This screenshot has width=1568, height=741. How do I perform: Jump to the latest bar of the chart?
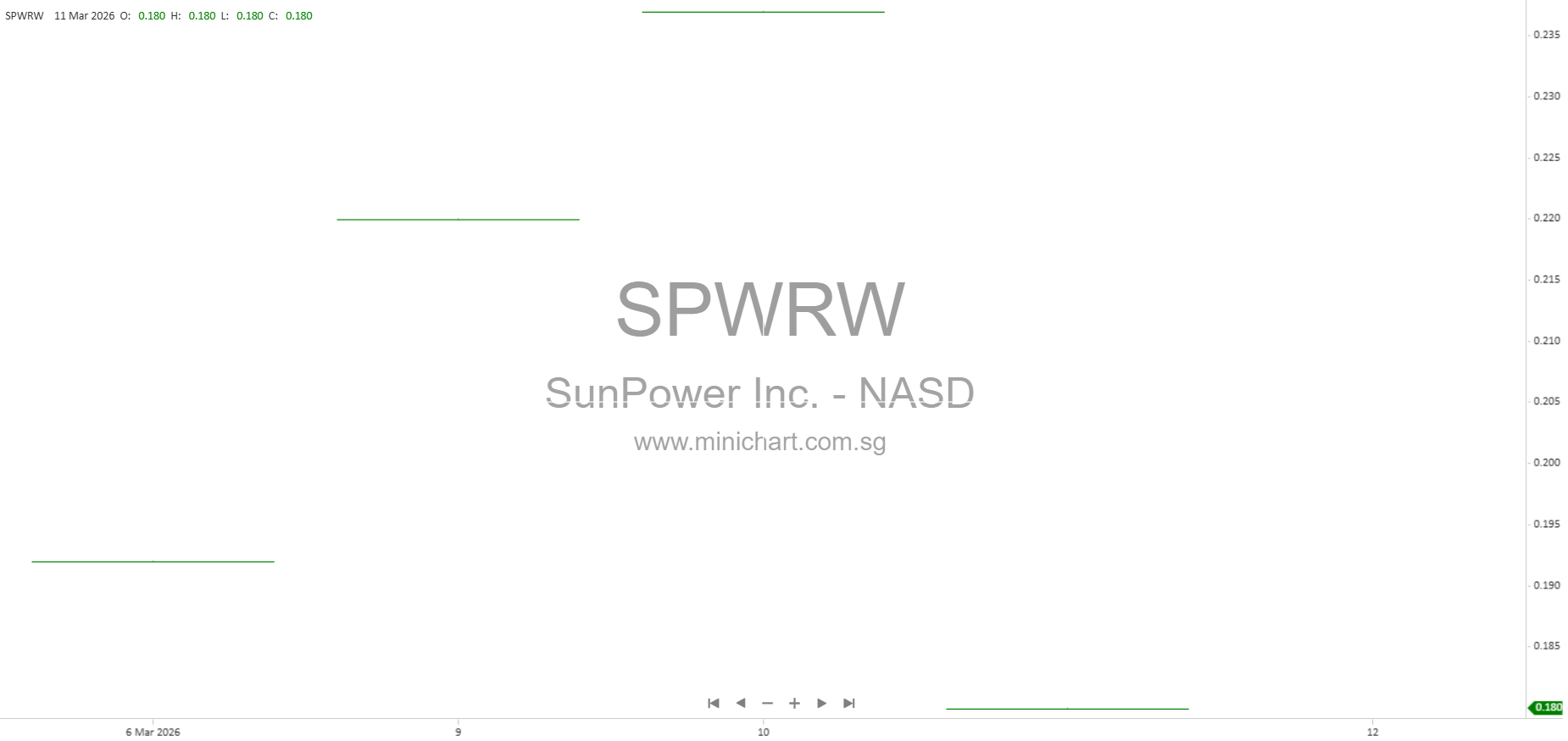click(x=849, y=703)
